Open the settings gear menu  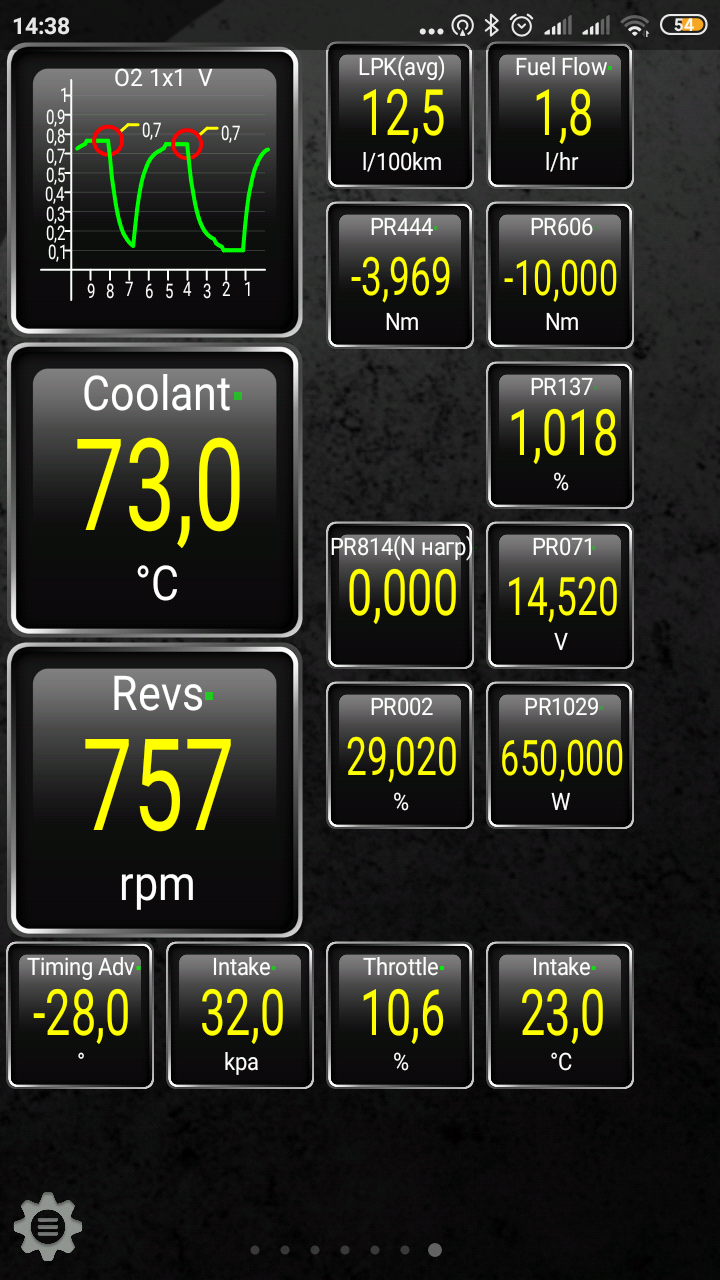[x=48, y=1225]
